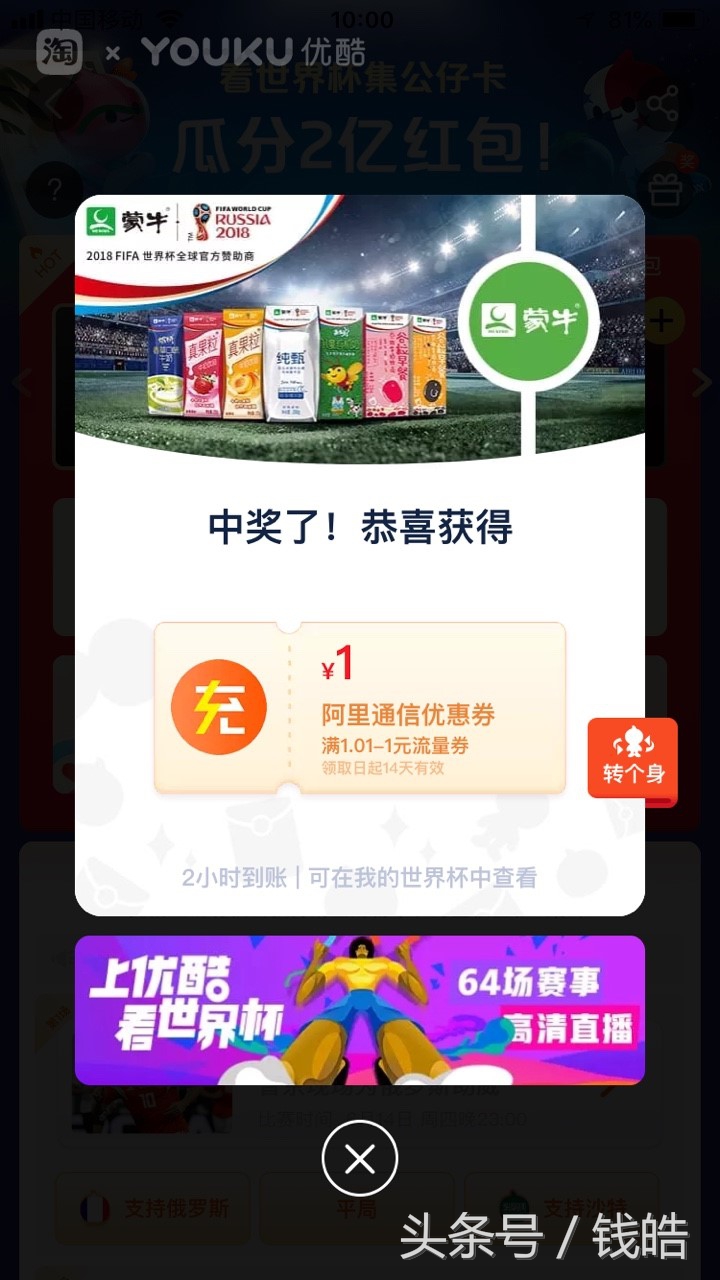Close the prize popup with the X
The image size is (720, 1280).
tap(359, 1157)
